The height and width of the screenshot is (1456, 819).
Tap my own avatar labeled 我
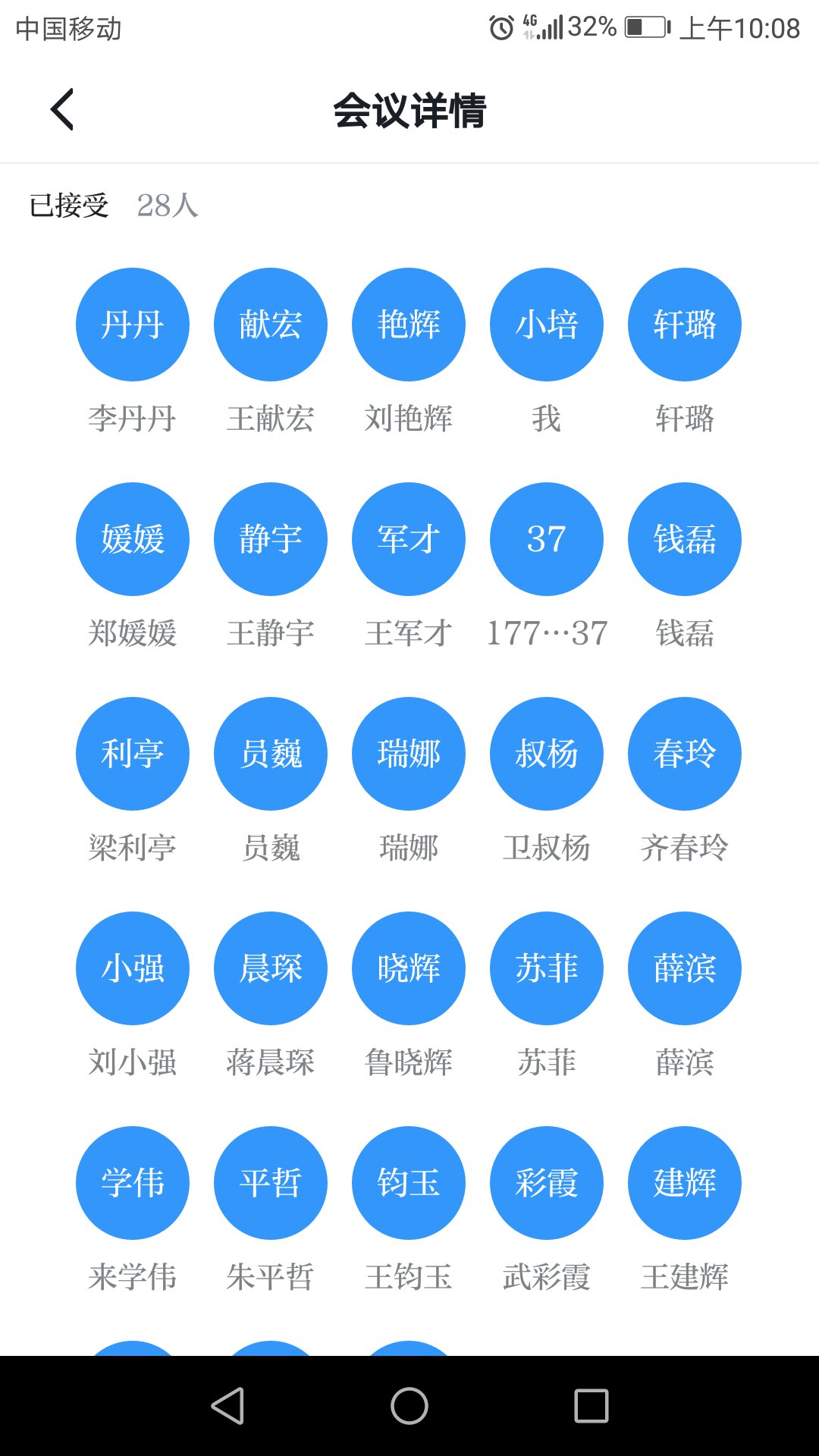tap(547, 325)
